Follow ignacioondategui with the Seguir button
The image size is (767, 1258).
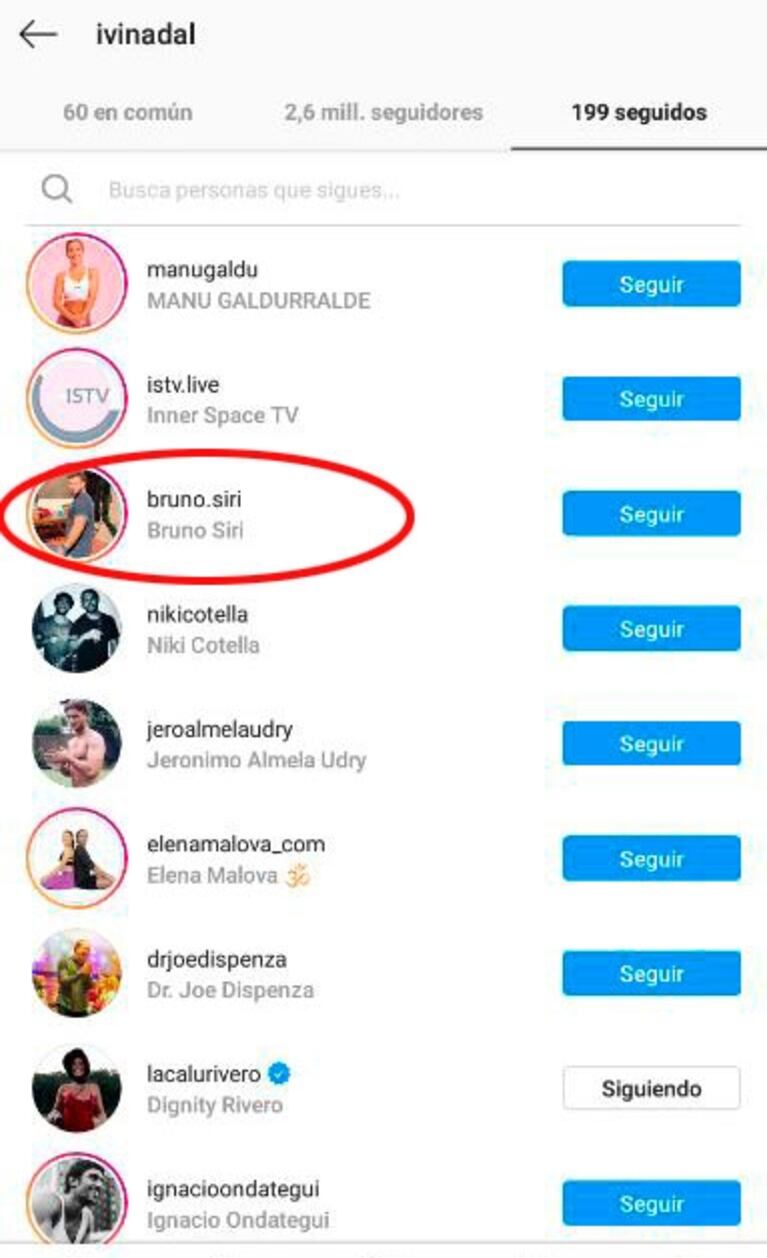coord(651,1204)
